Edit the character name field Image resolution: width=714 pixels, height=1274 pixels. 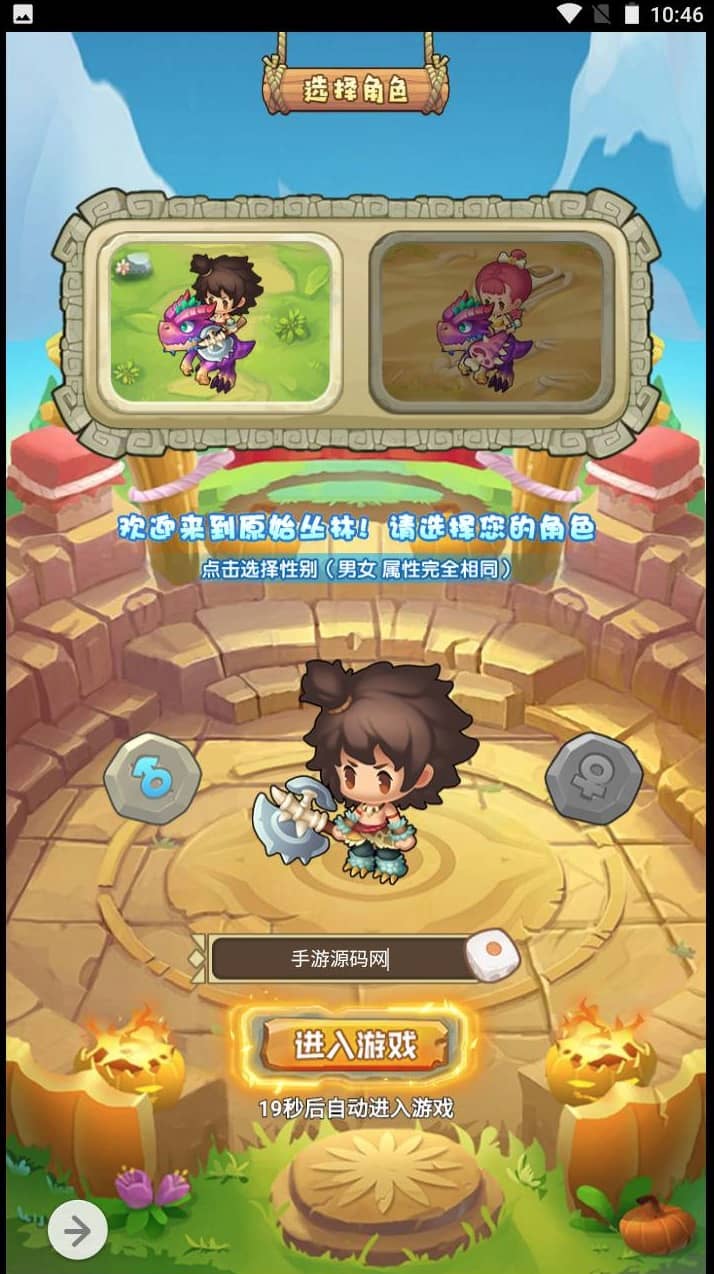click(338, 960)
